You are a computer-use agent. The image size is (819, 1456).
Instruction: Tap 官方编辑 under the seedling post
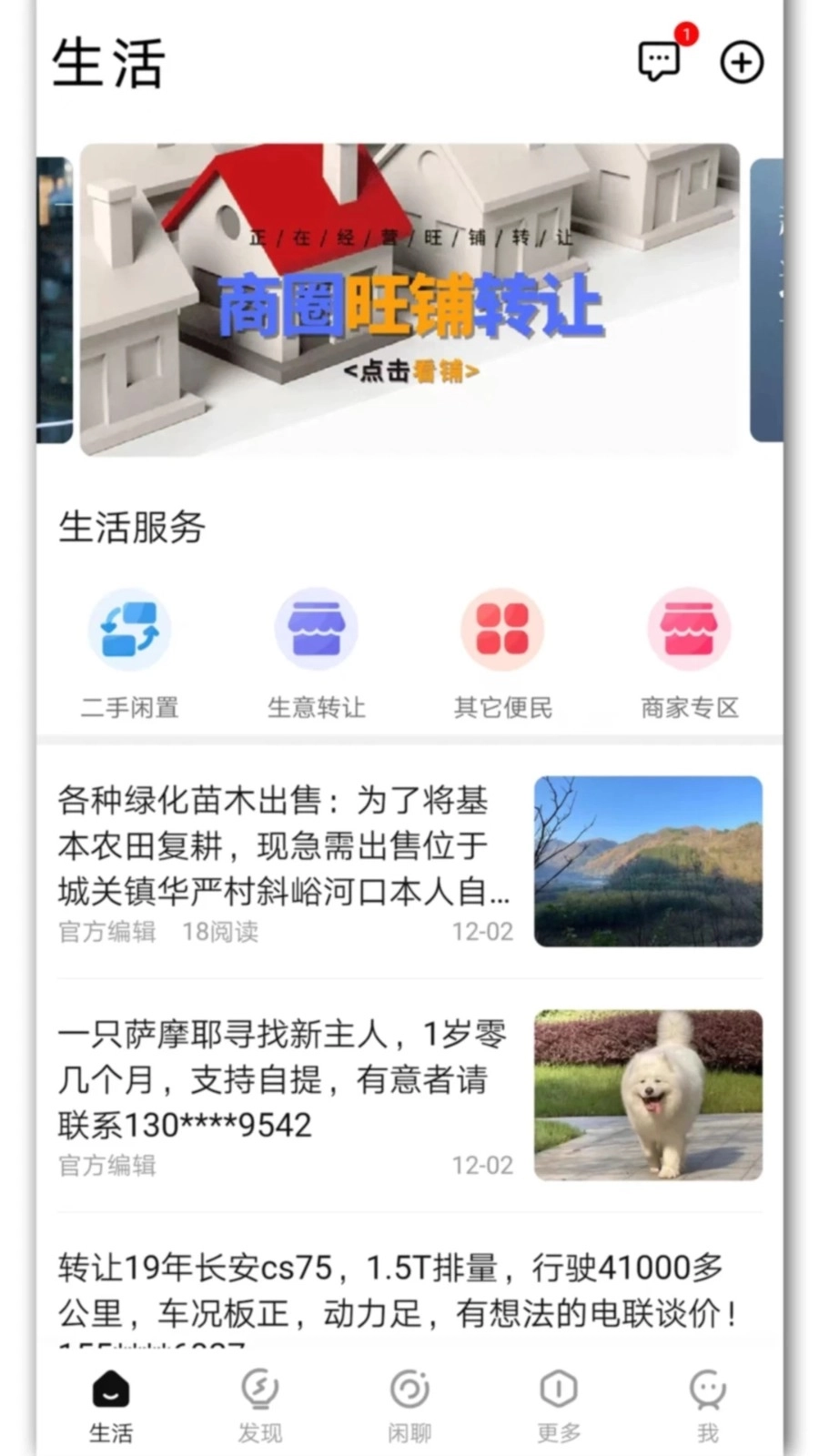tap(106, 931)
